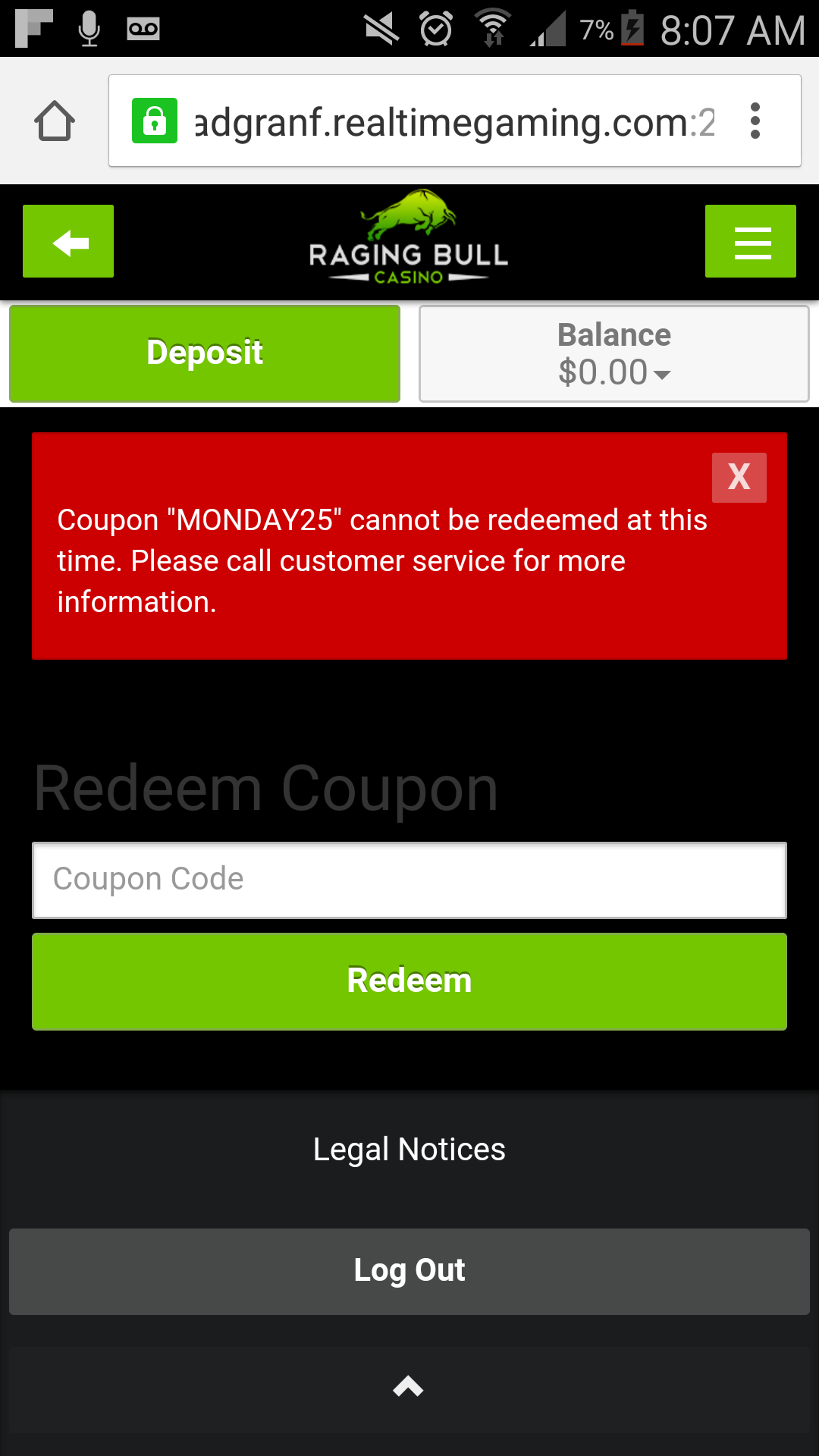Tap the scroll-to-top chevron
819x1456 pixels.
408,1386
